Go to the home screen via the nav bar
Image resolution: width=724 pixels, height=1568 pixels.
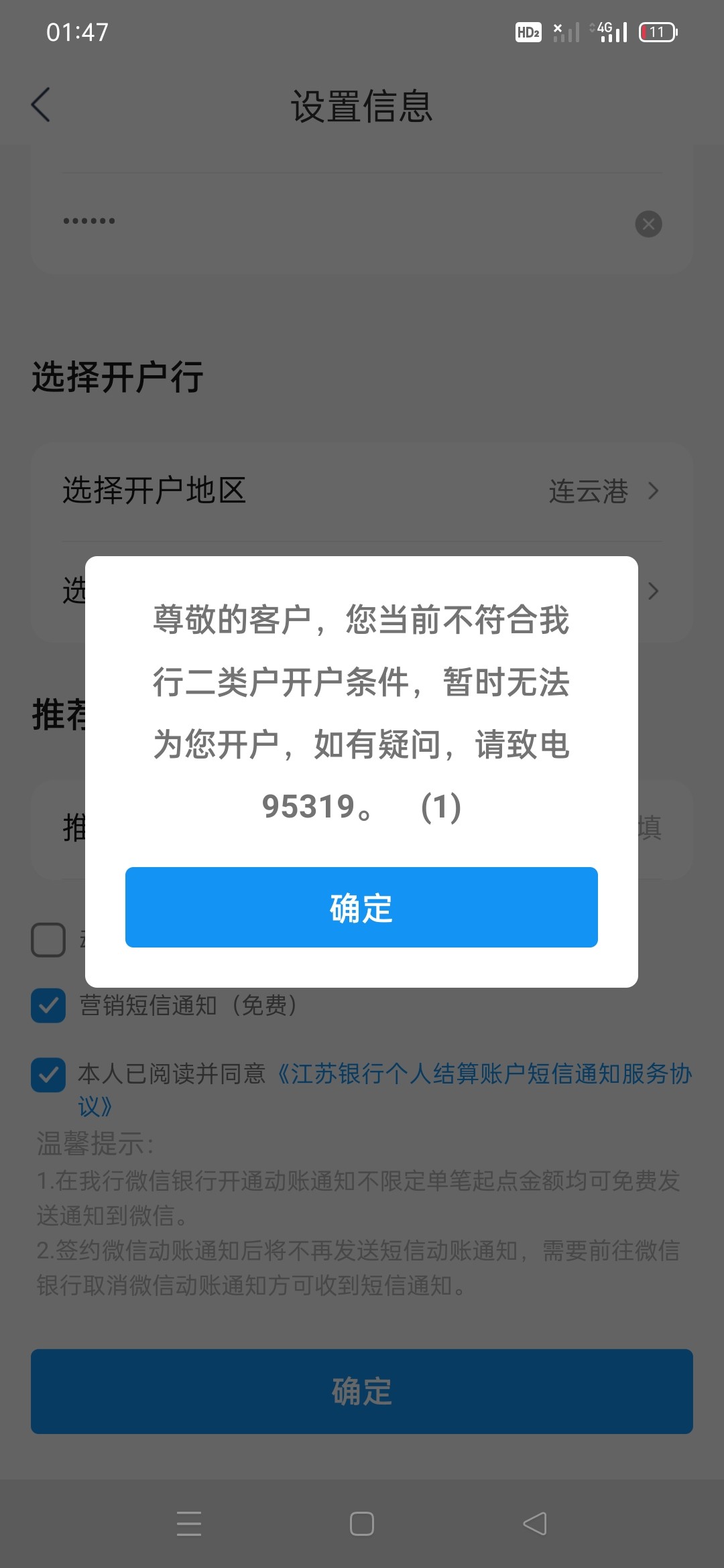(x=362, y=1523)
